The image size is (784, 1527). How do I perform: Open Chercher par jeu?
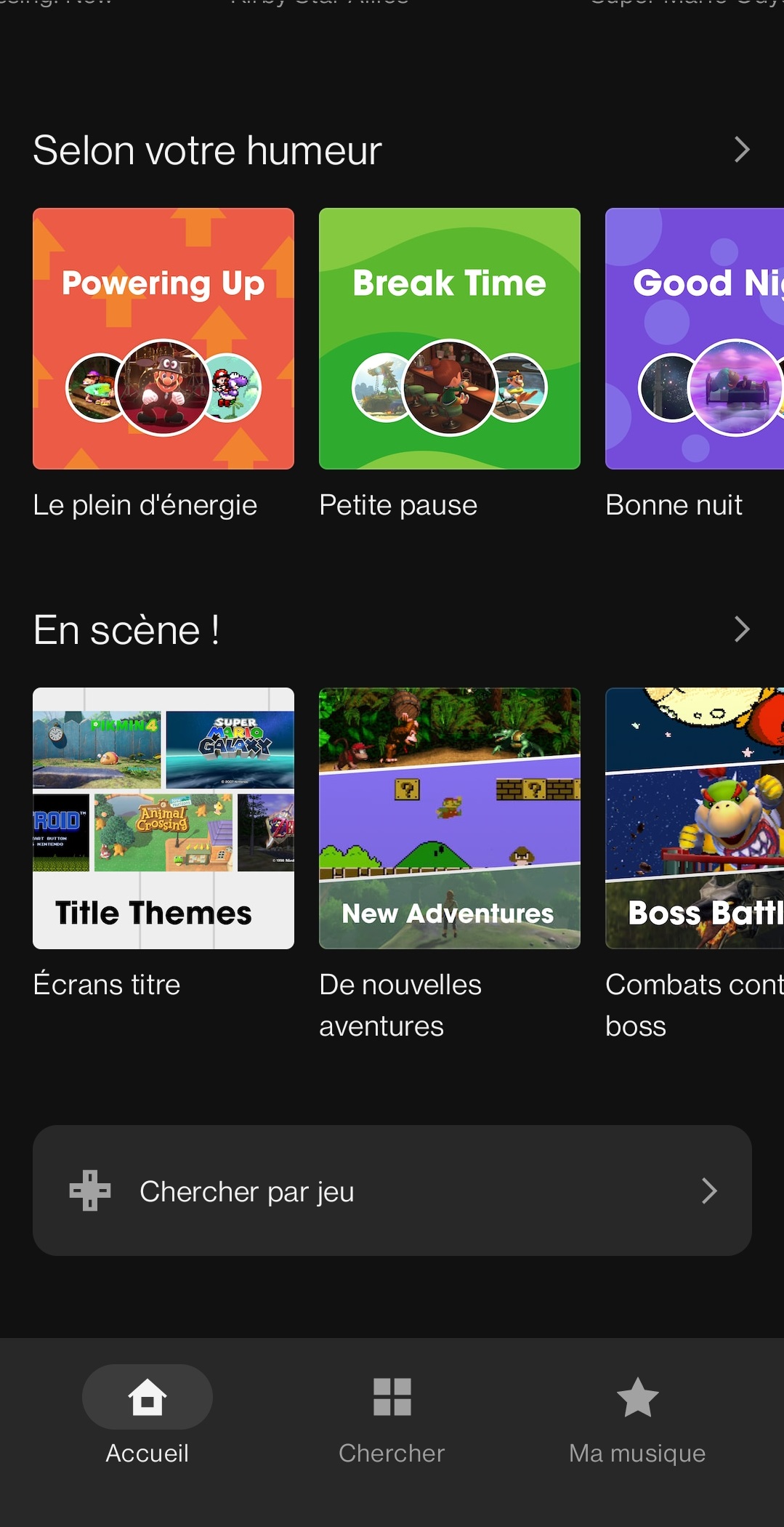tap(392, 1190)
